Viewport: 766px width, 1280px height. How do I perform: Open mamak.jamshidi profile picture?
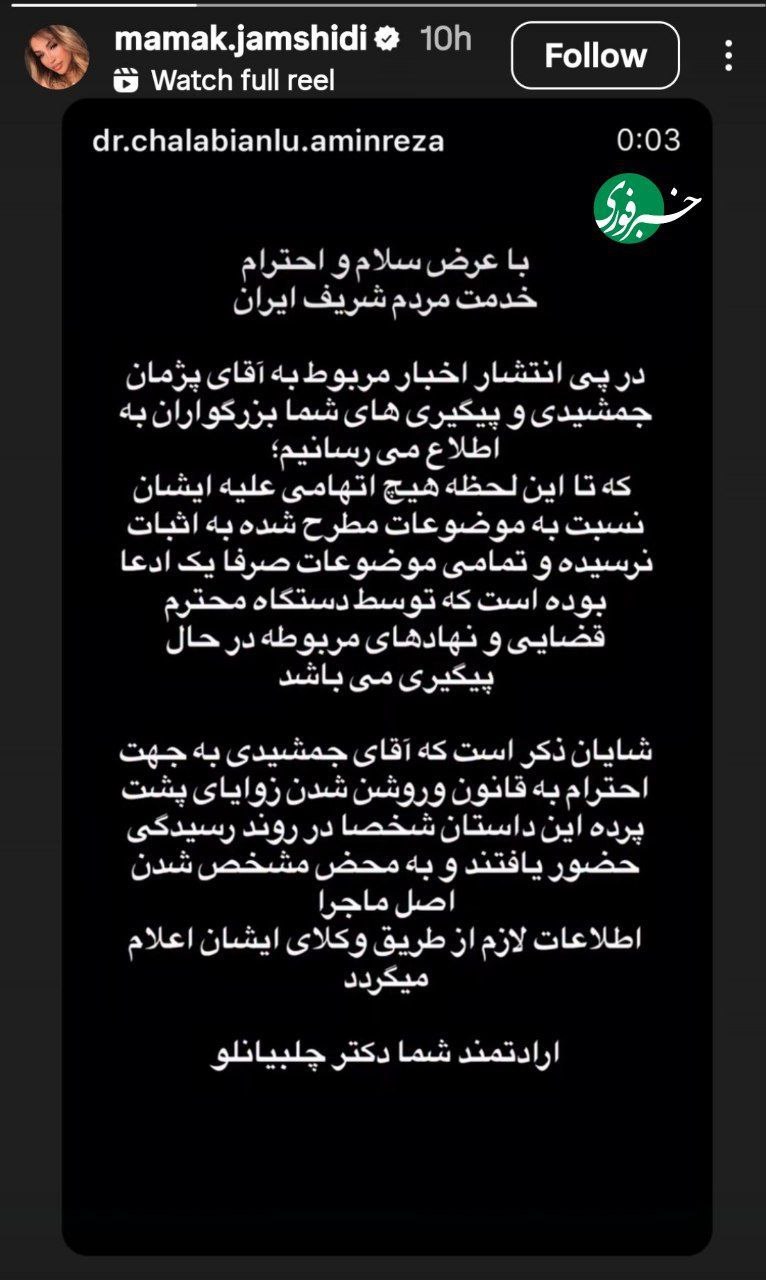coord(57,57)
